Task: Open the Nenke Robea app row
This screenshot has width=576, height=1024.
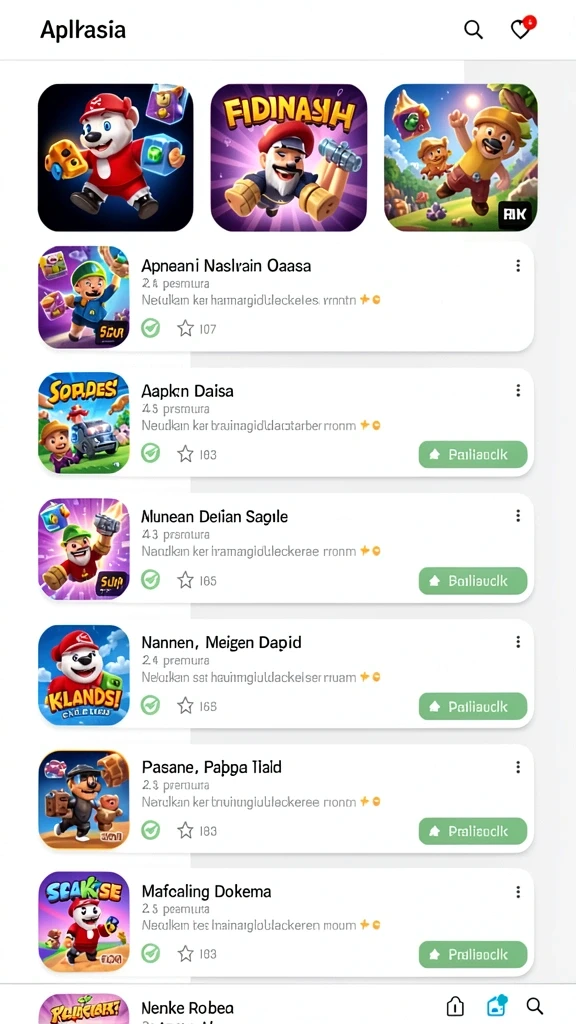Action: pos(235,1007)
